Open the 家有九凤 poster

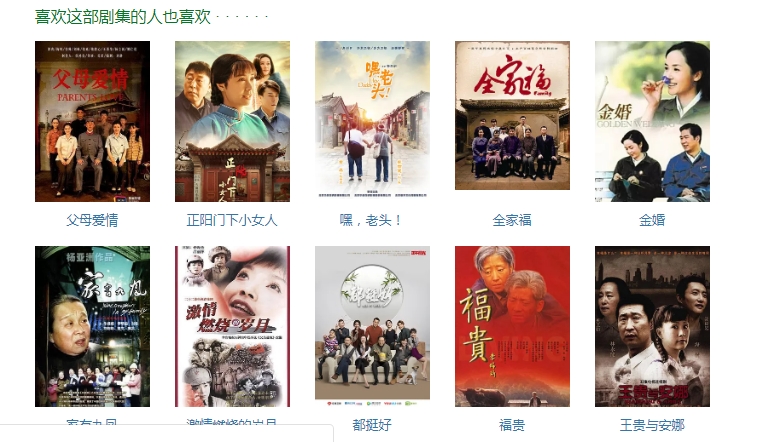point(92,326)
